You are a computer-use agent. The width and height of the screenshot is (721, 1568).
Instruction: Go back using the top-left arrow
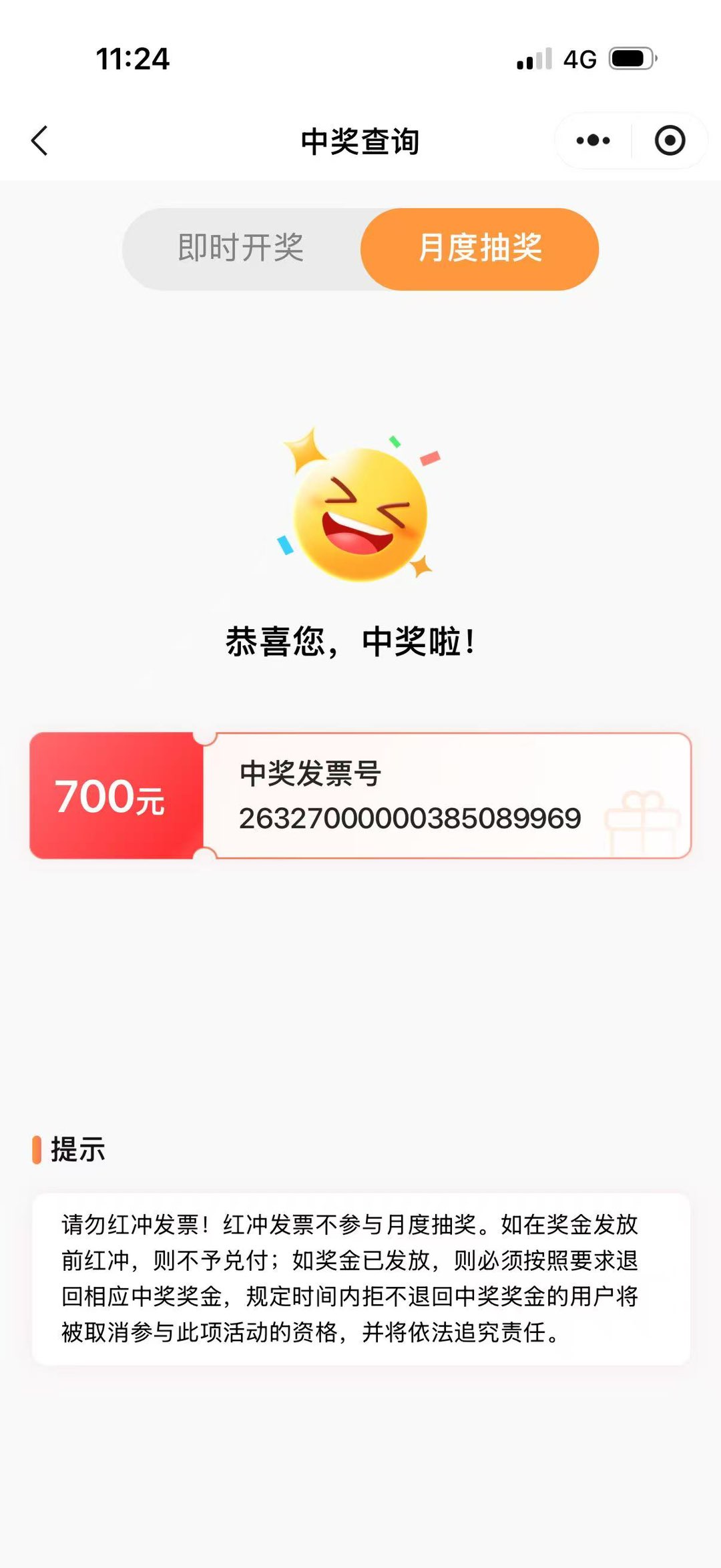pos(40,141)
